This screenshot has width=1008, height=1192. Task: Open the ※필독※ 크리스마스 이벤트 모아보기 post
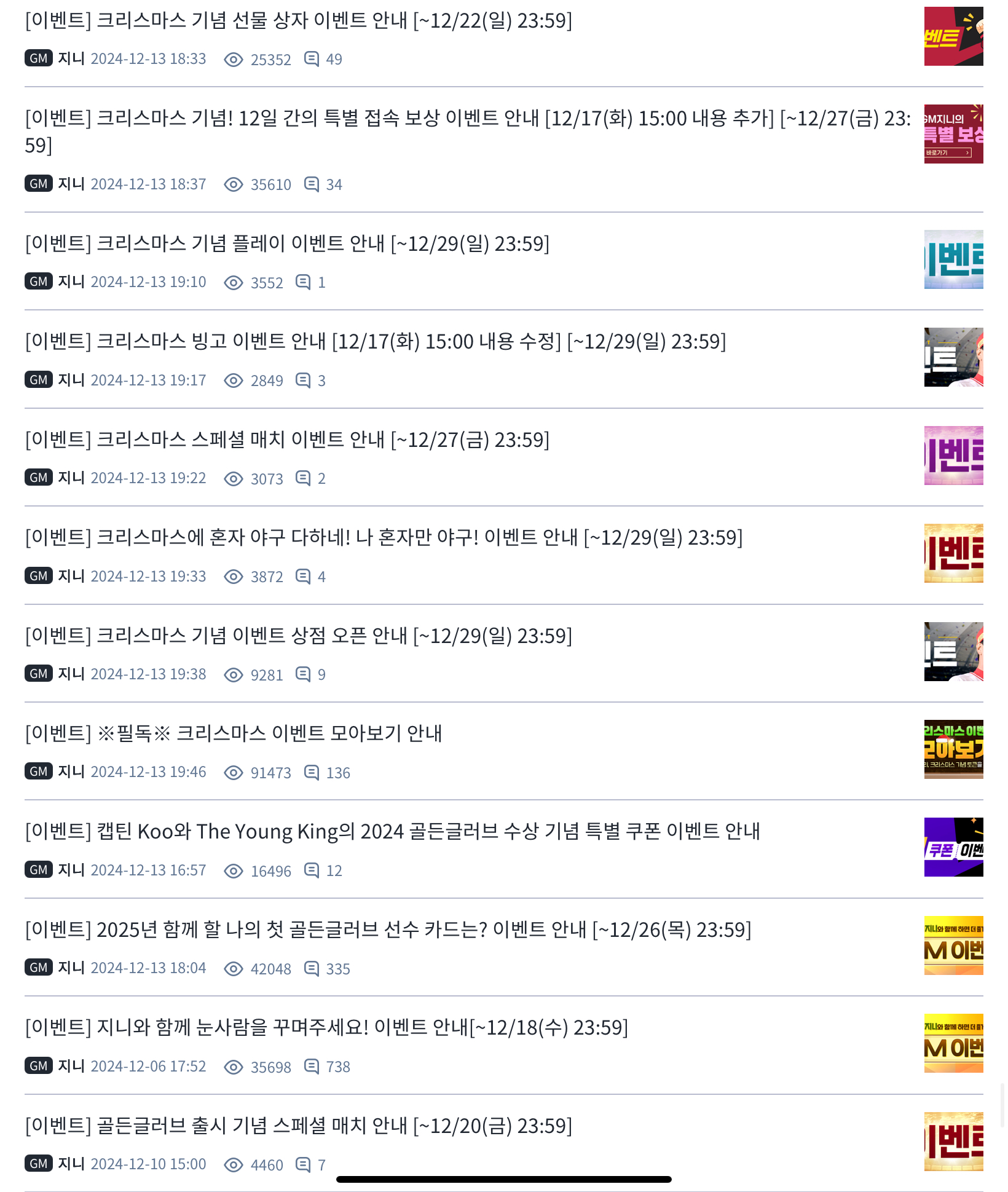click(x=234, y=733)
